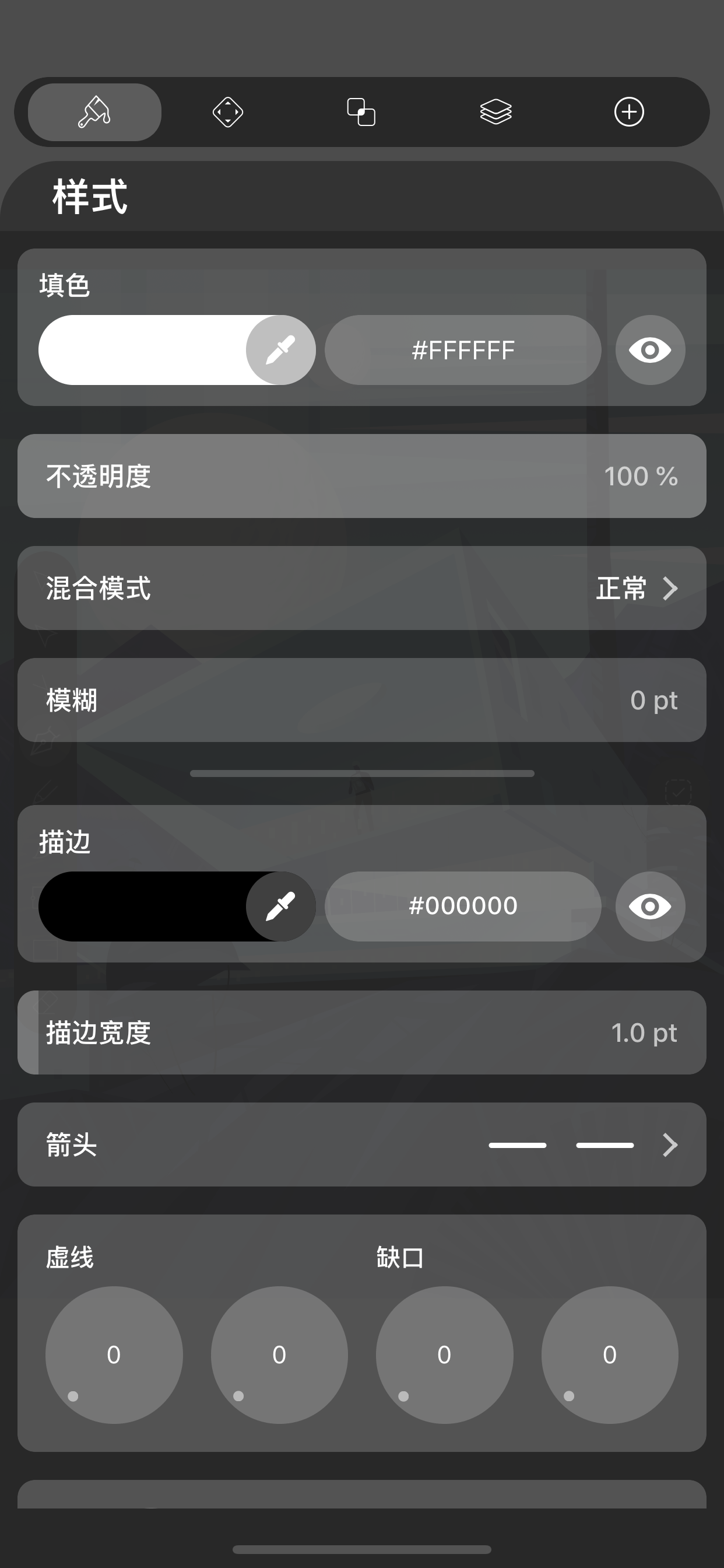724x1568 pixels.
Task: Open the 箭头 arrowhead options
Action: pos(362,1144)
